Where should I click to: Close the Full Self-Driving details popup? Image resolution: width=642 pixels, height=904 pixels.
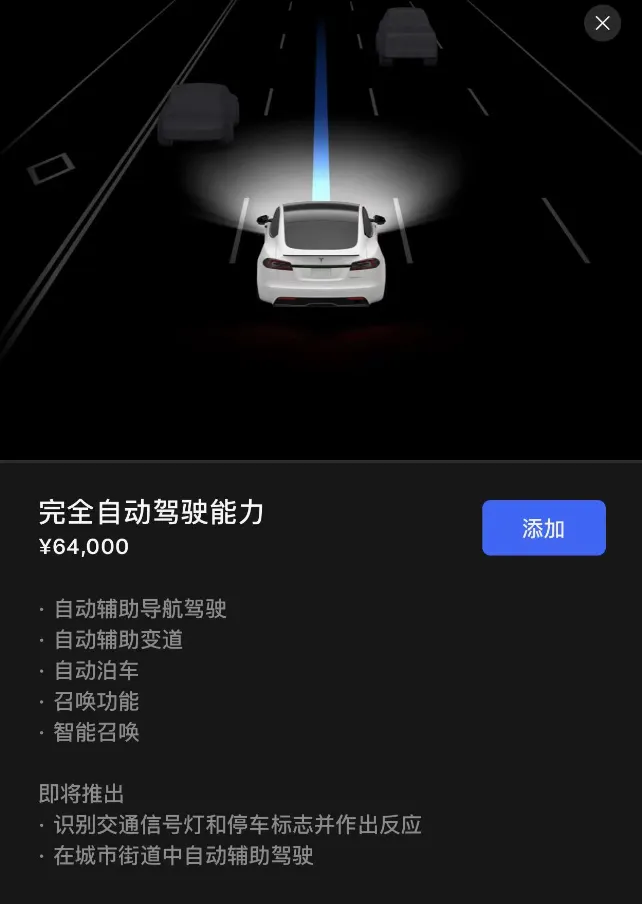point(602,23)
